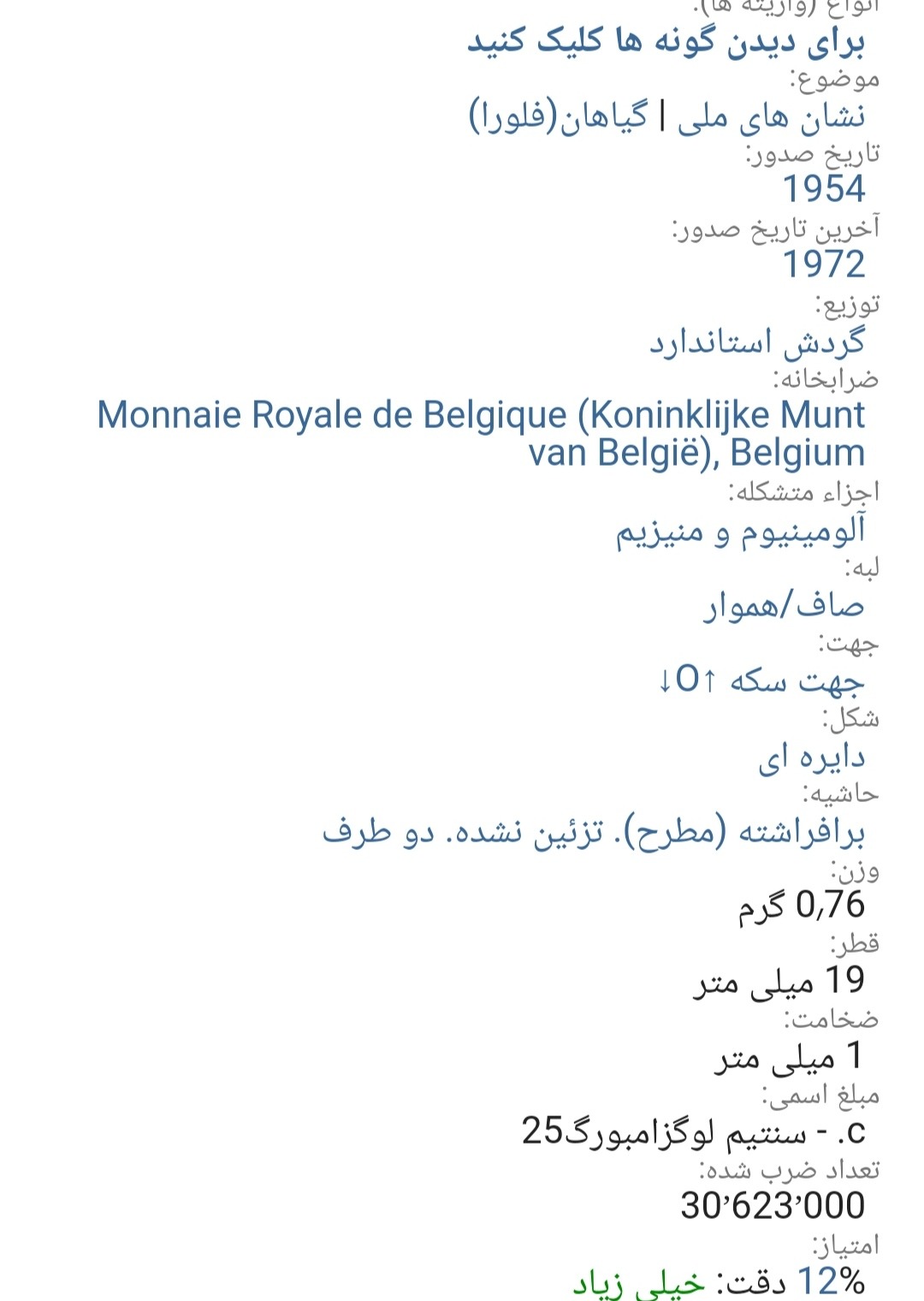This screenshot has height=1301, width=924.
Task: Open the 12% score link
Action: pos(831,1281)
